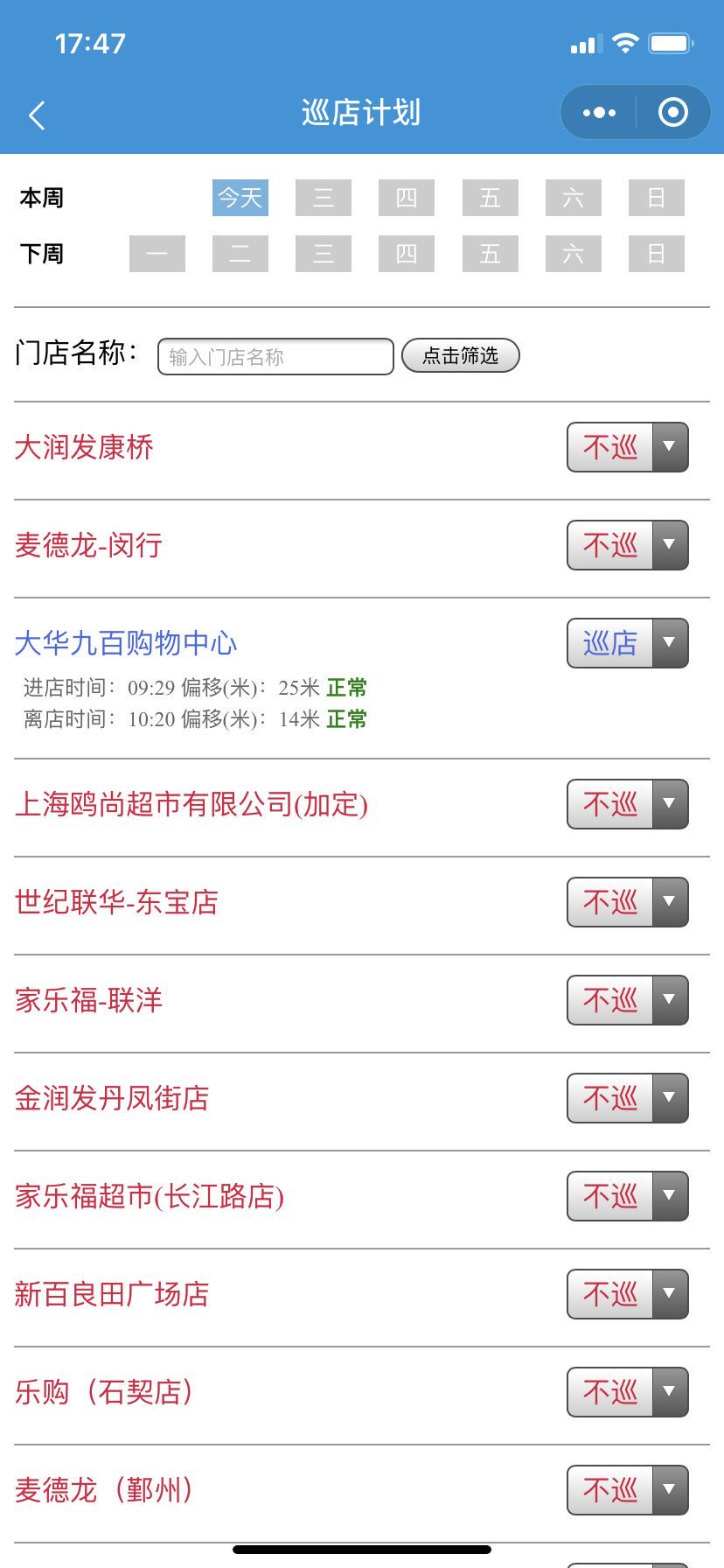The image size is (724, 1568).
Task: Focus the 输入门店名称 input field
Action: [275, 356]
